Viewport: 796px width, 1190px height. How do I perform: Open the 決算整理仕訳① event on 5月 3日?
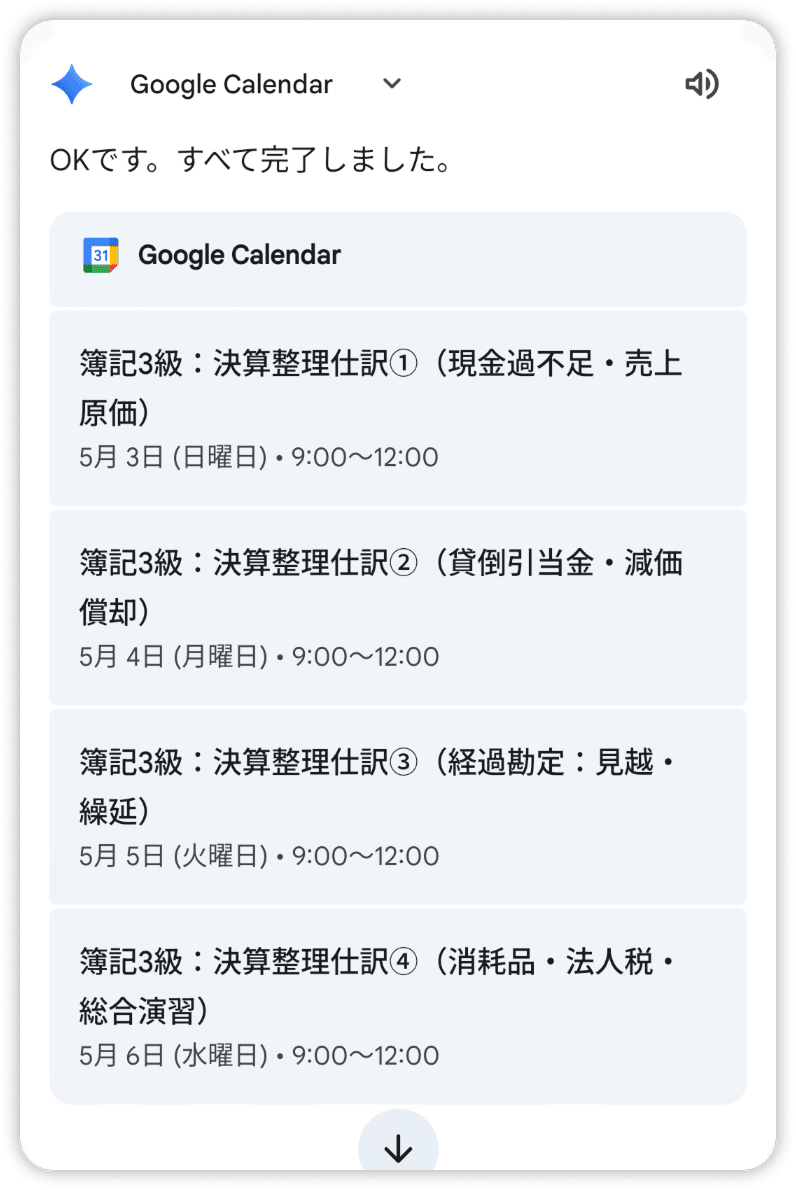coord(397,408)
